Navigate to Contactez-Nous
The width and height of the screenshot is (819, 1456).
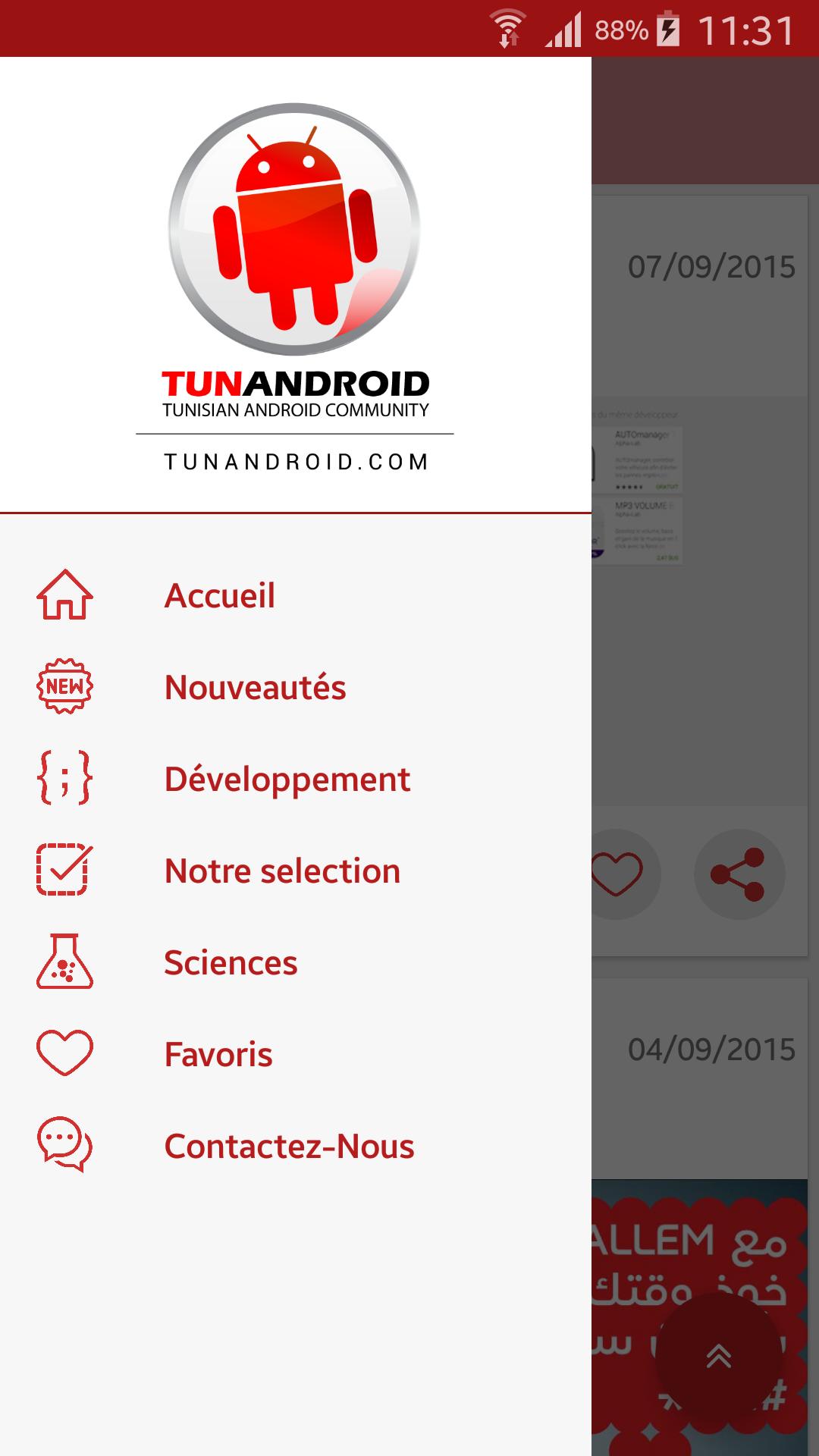(x=290, y=1145)
